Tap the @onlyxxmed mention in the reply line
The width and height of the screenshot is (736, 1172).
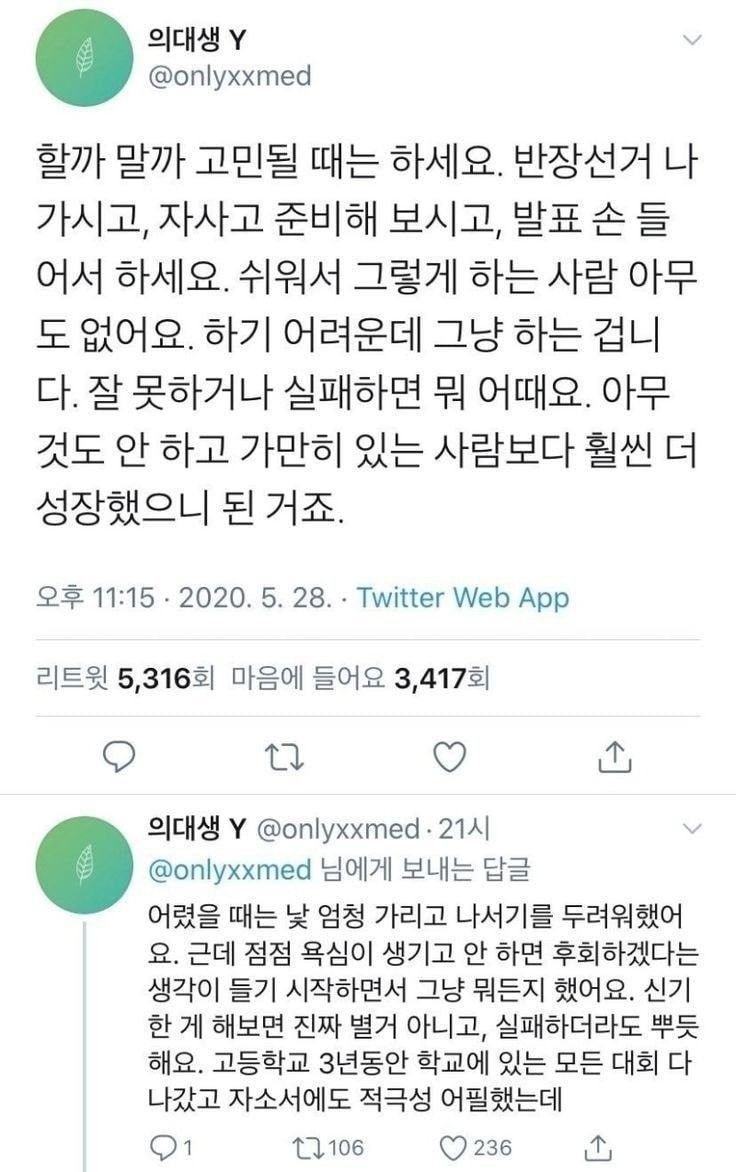tap(229, 870)
